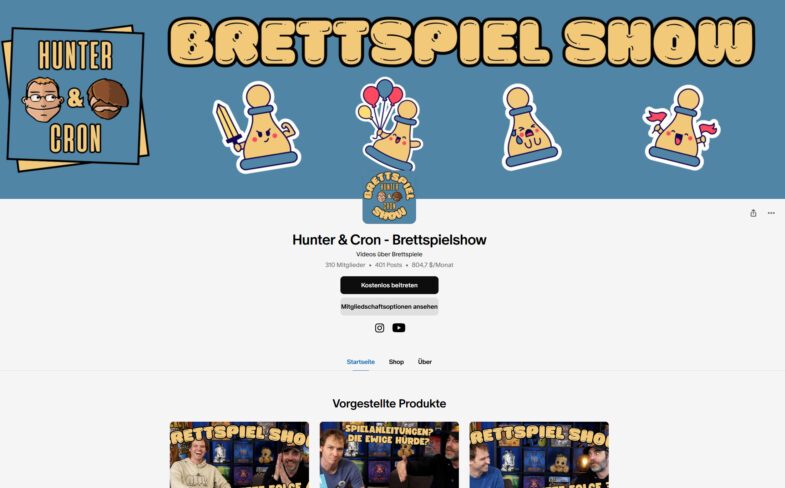Open the Instagram profile link
This screenshot has height=488, width=785.
click(379, 328)
